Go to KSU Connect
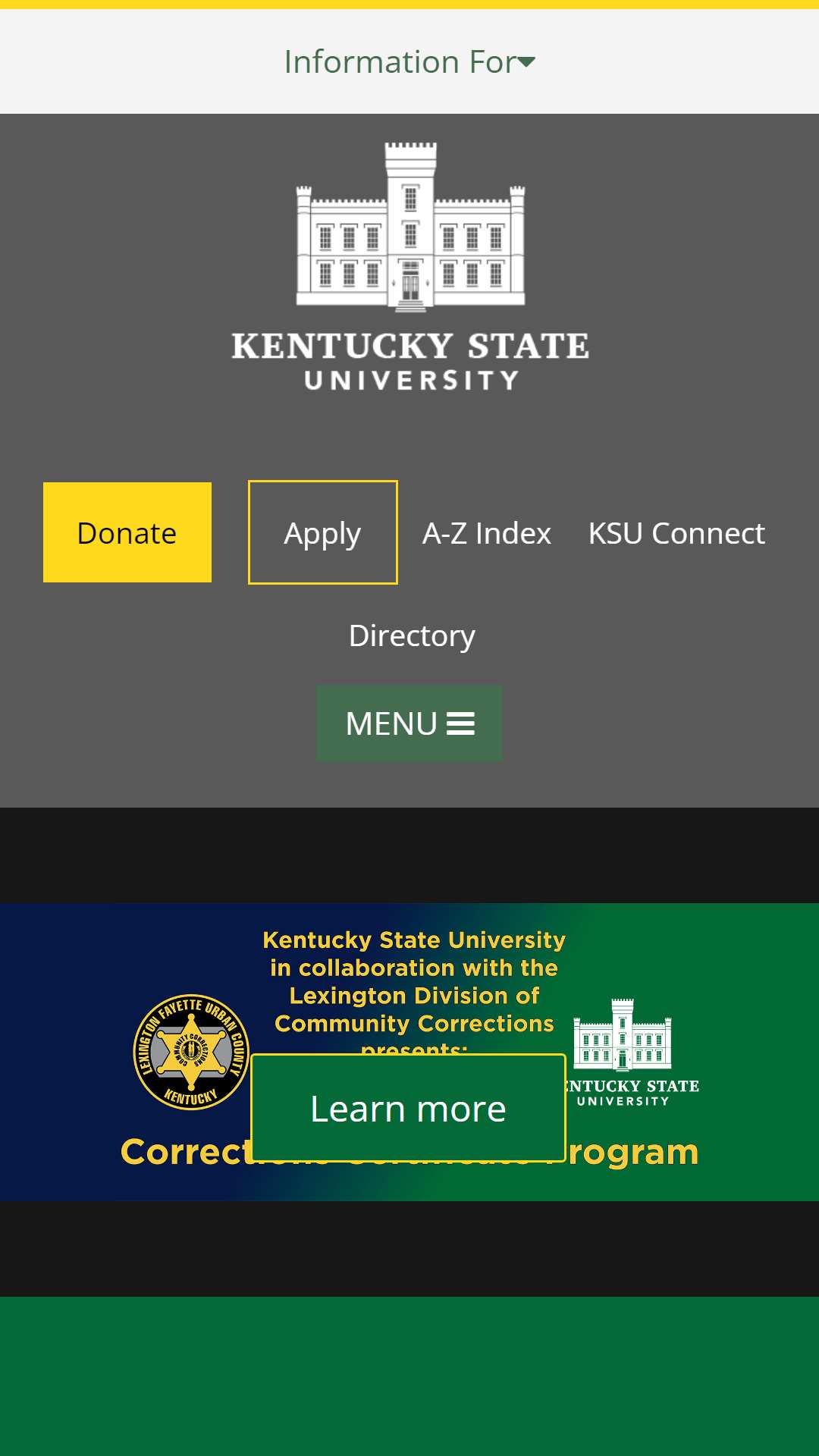The height and width of the screenshot is (1456, 819). 676,533
